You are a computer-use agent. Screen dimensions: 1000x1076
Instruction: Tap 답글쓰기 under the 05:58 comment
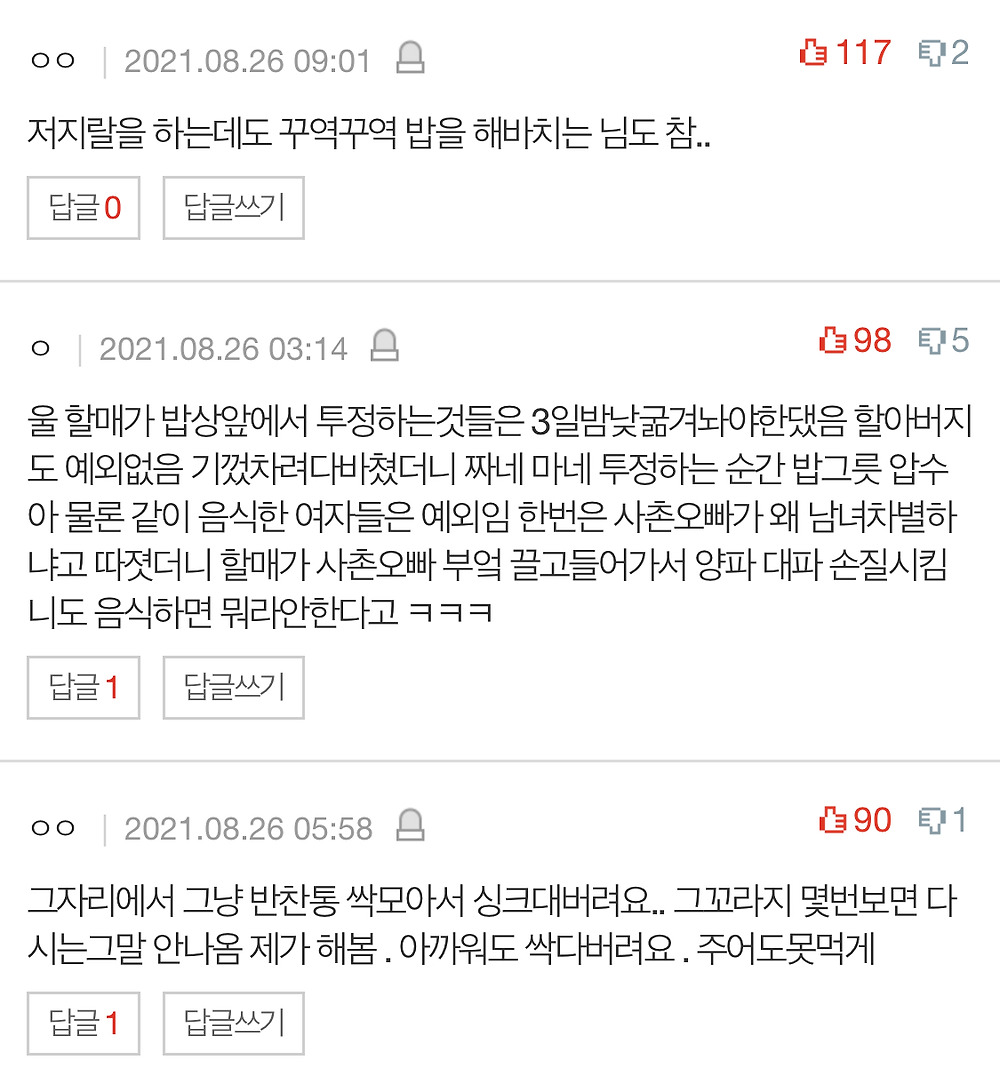tap(233, 1023)
